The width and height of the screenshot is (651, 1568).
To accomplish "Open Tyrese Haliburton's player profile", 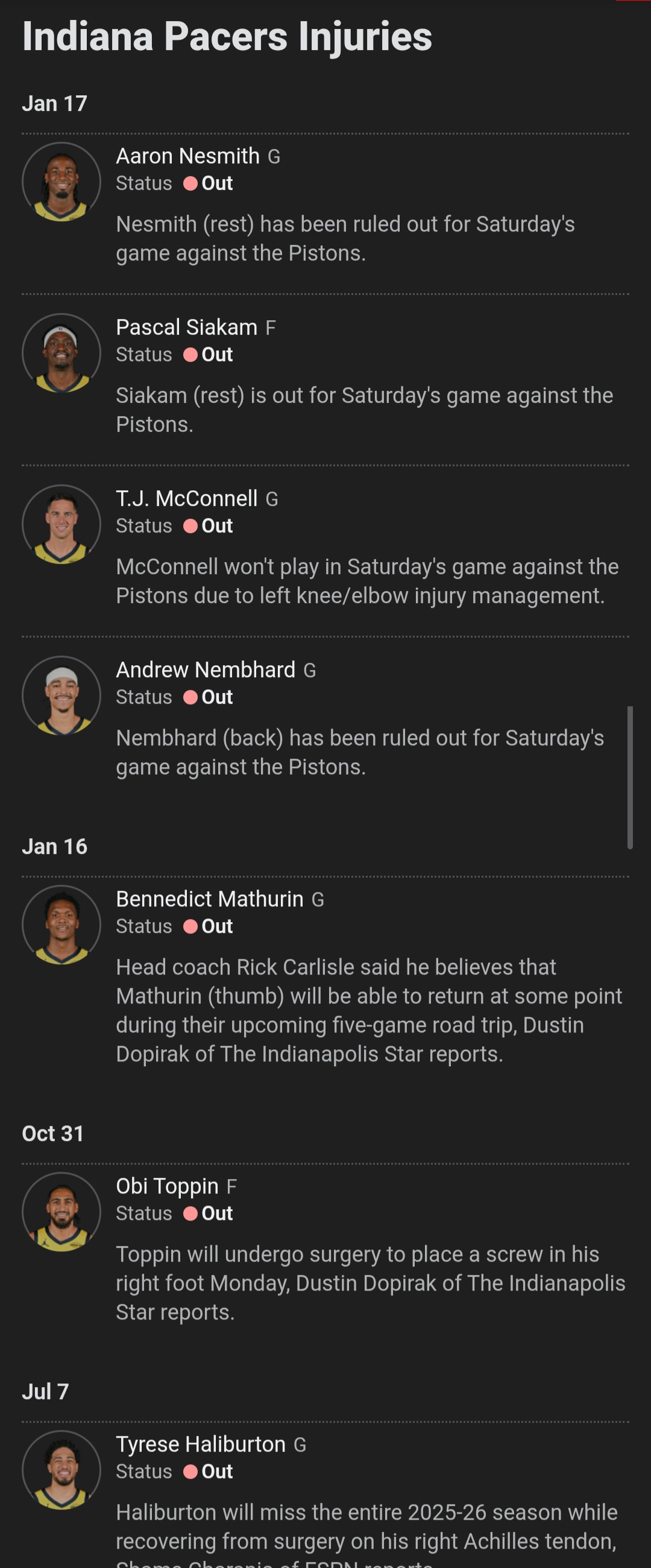I will pyautogui.click(x=200, y=1444).
